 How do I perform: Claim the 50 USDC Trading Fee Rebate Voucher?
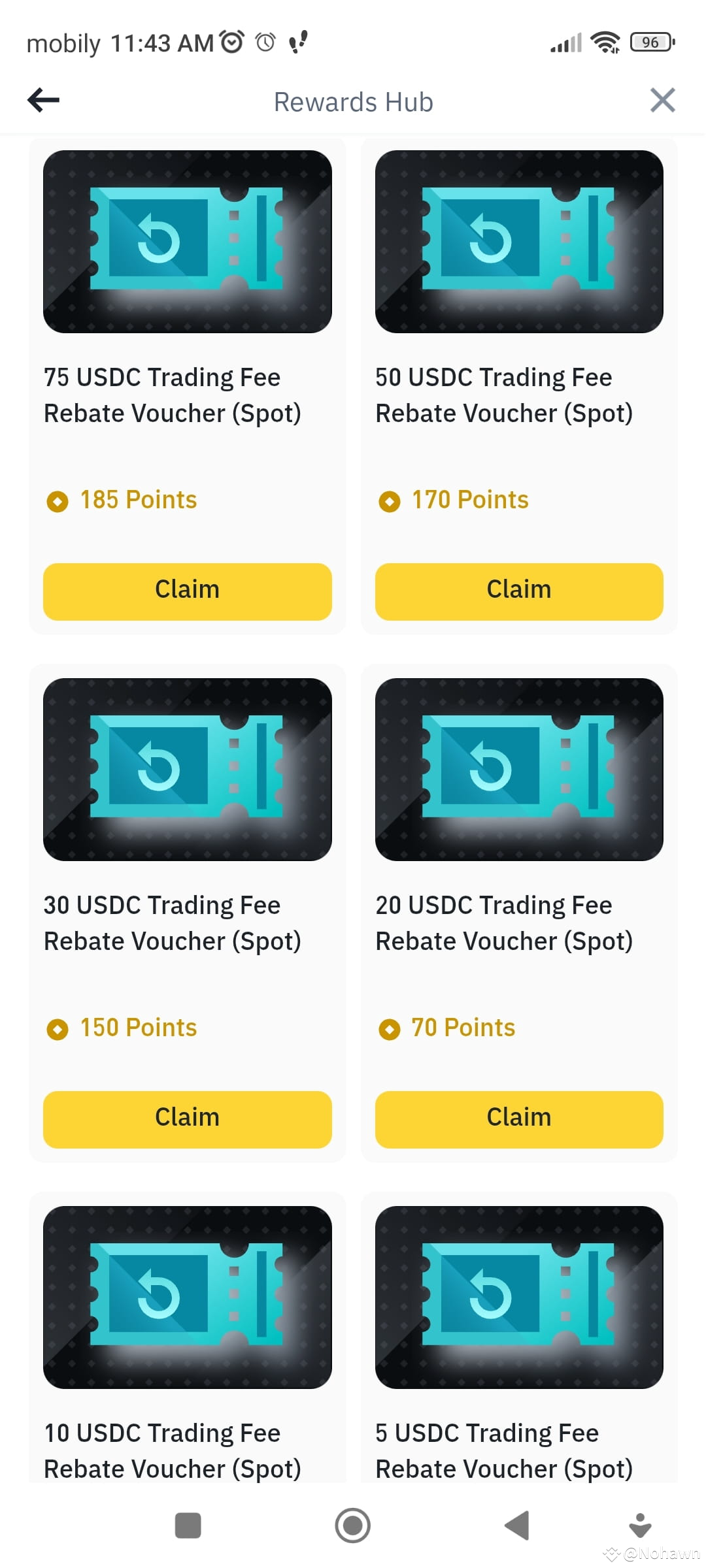pos(519,590)
